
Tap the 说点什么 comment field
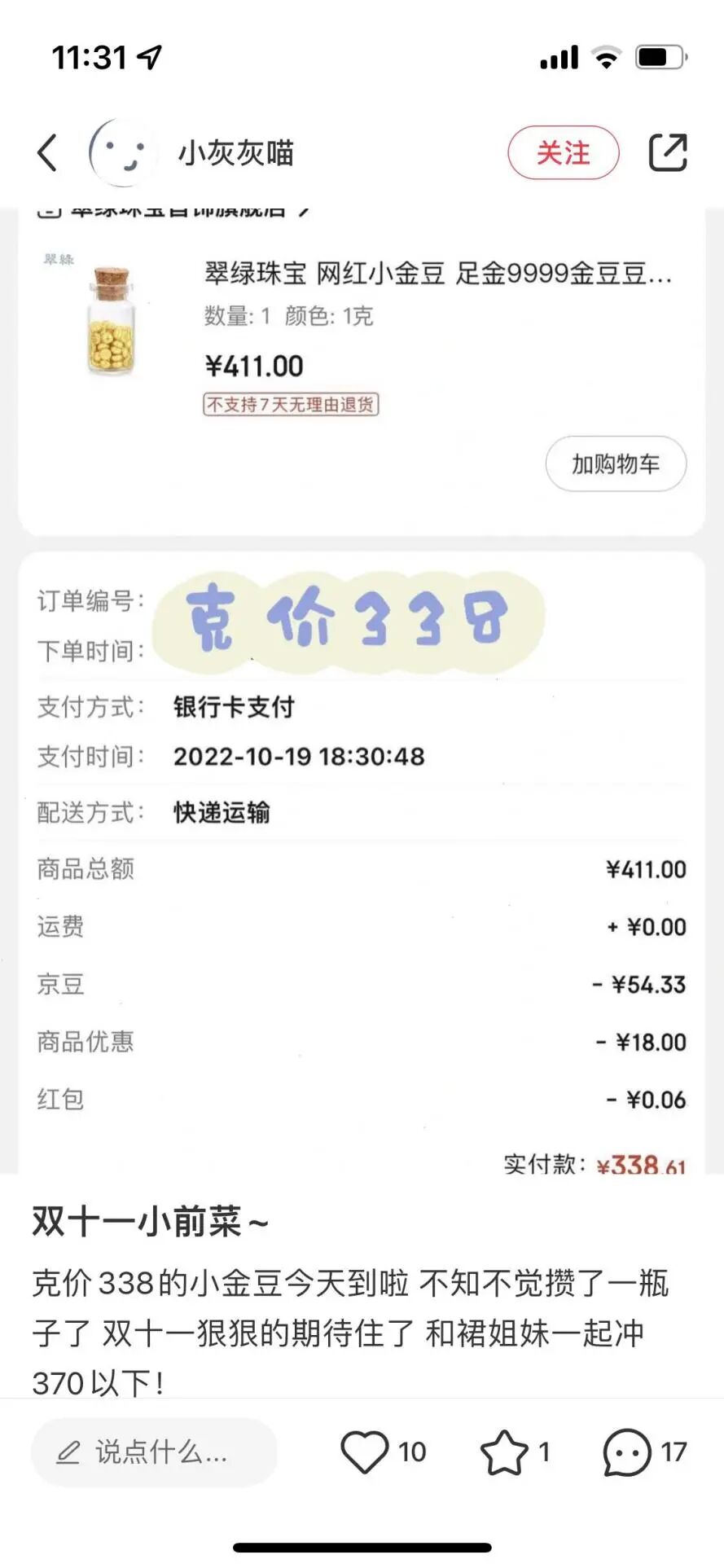click(x=154, y=1452)
